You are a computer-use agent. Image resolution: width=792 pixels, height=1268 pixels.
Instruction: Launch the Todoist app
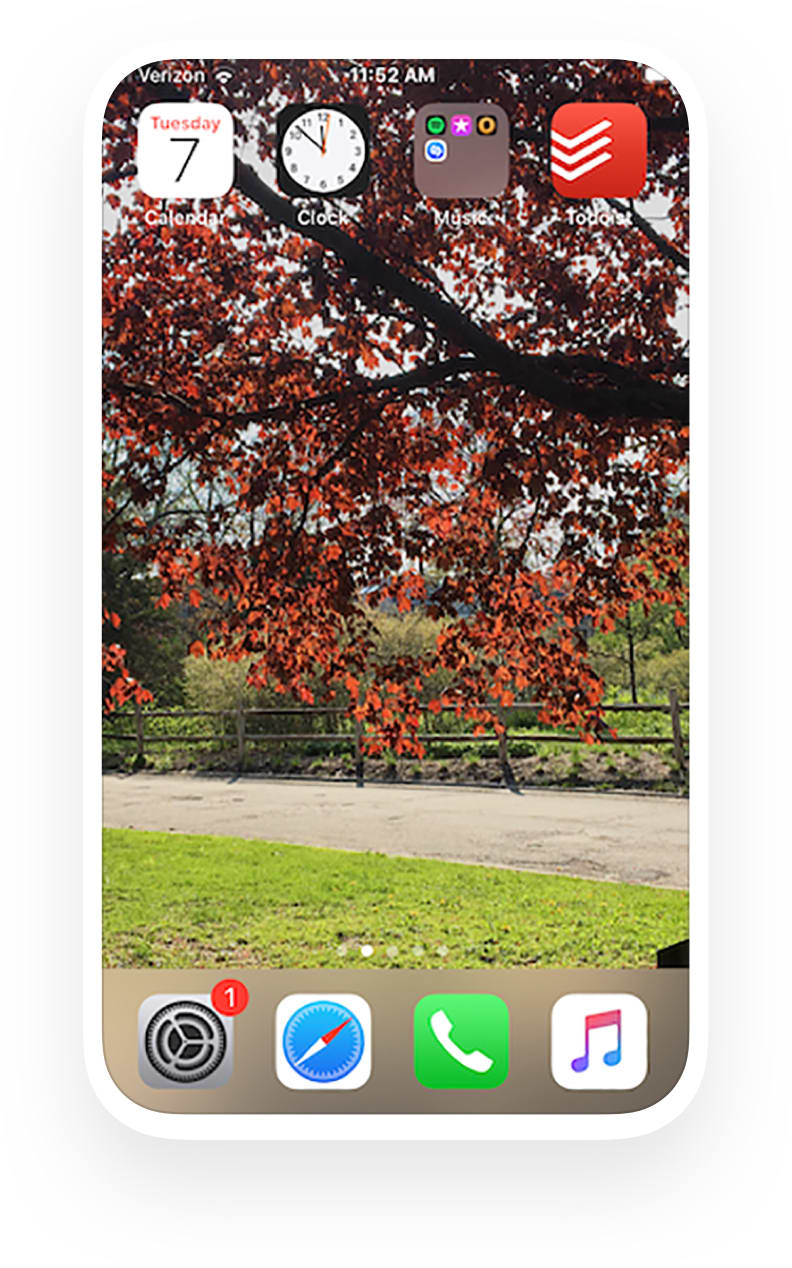(599, 152)
